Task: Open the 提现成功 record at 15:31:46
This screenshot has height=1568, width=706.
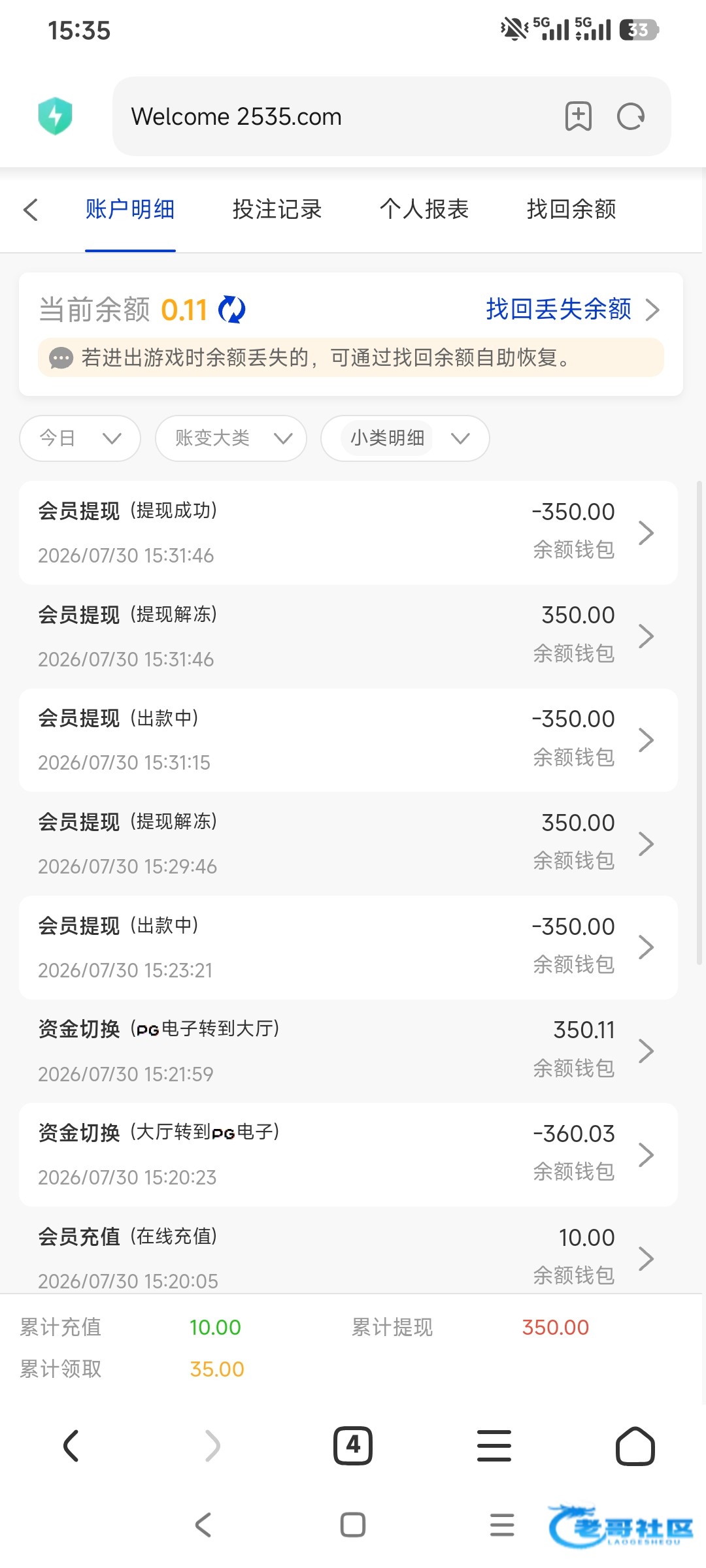Action: (x=348, y=532)
